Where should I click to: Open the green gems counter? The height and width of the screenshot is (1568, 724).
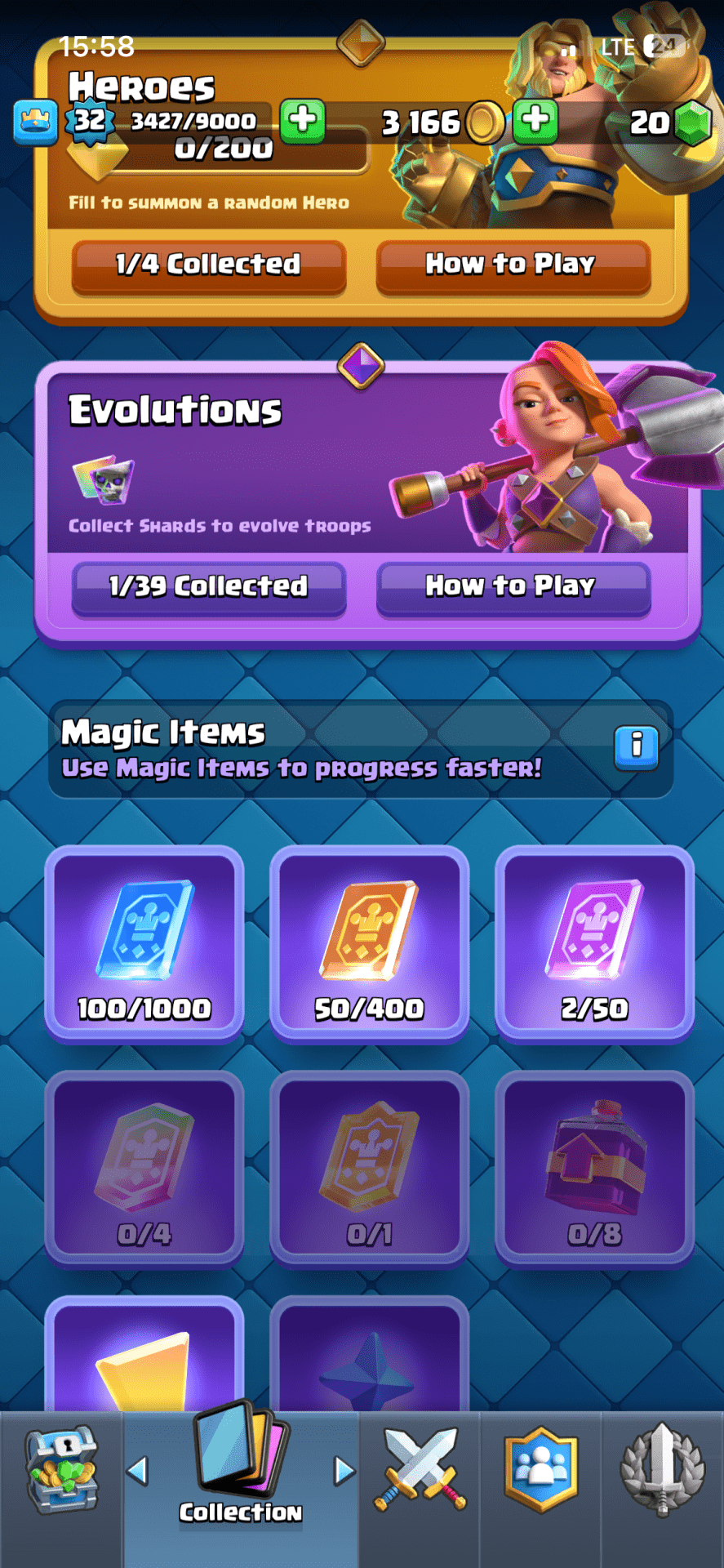tap(671, 122)
